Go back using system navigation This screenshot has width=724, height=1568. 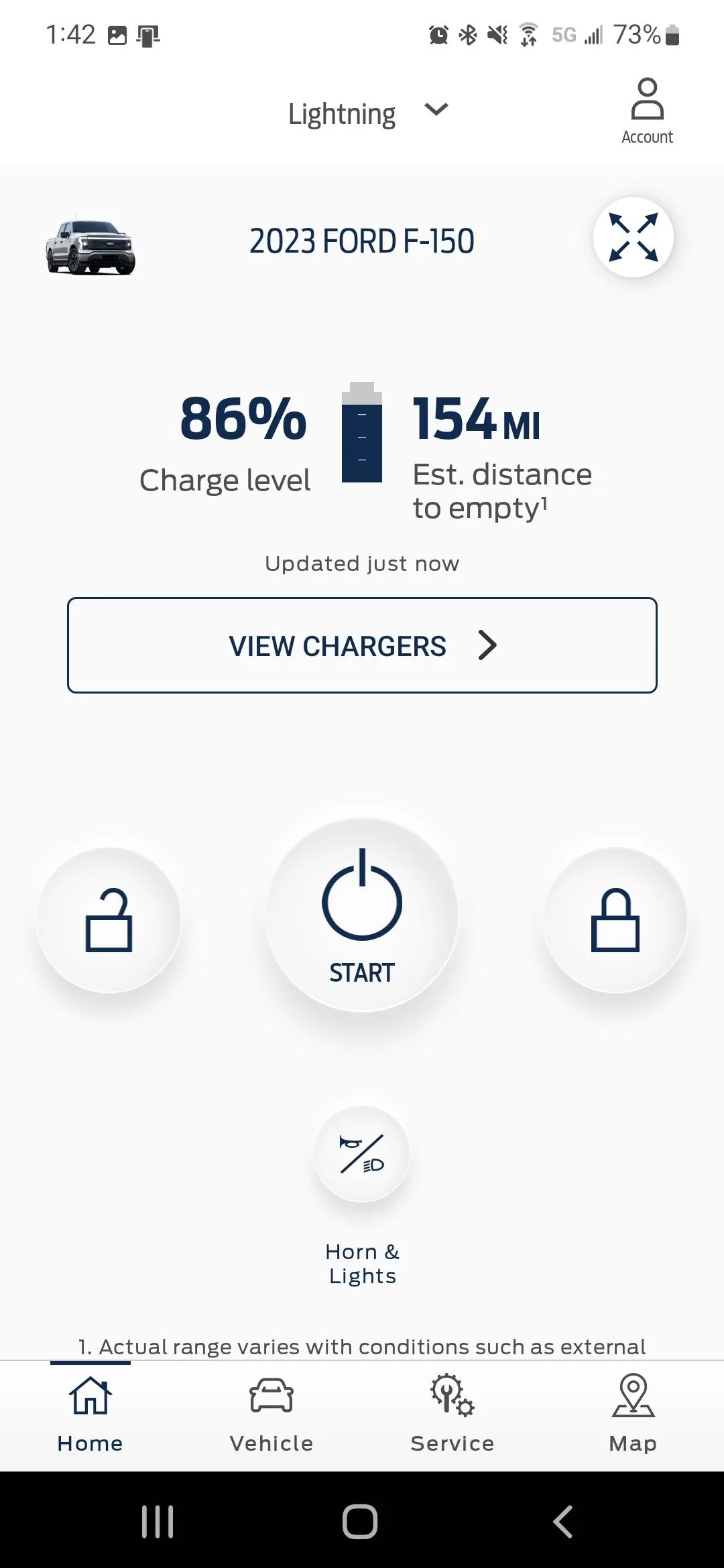coord(563,1521)
